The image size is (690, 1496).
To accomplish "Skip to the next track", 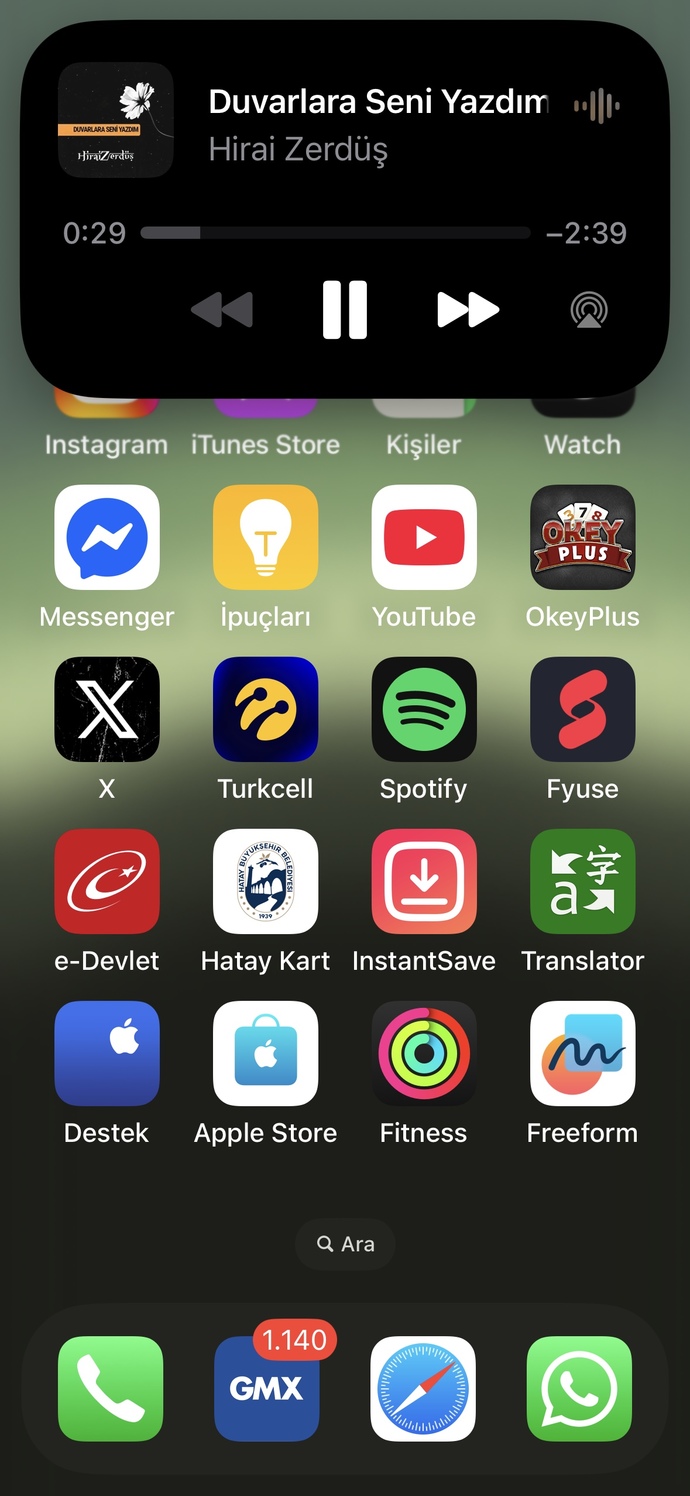I will 468,310.
